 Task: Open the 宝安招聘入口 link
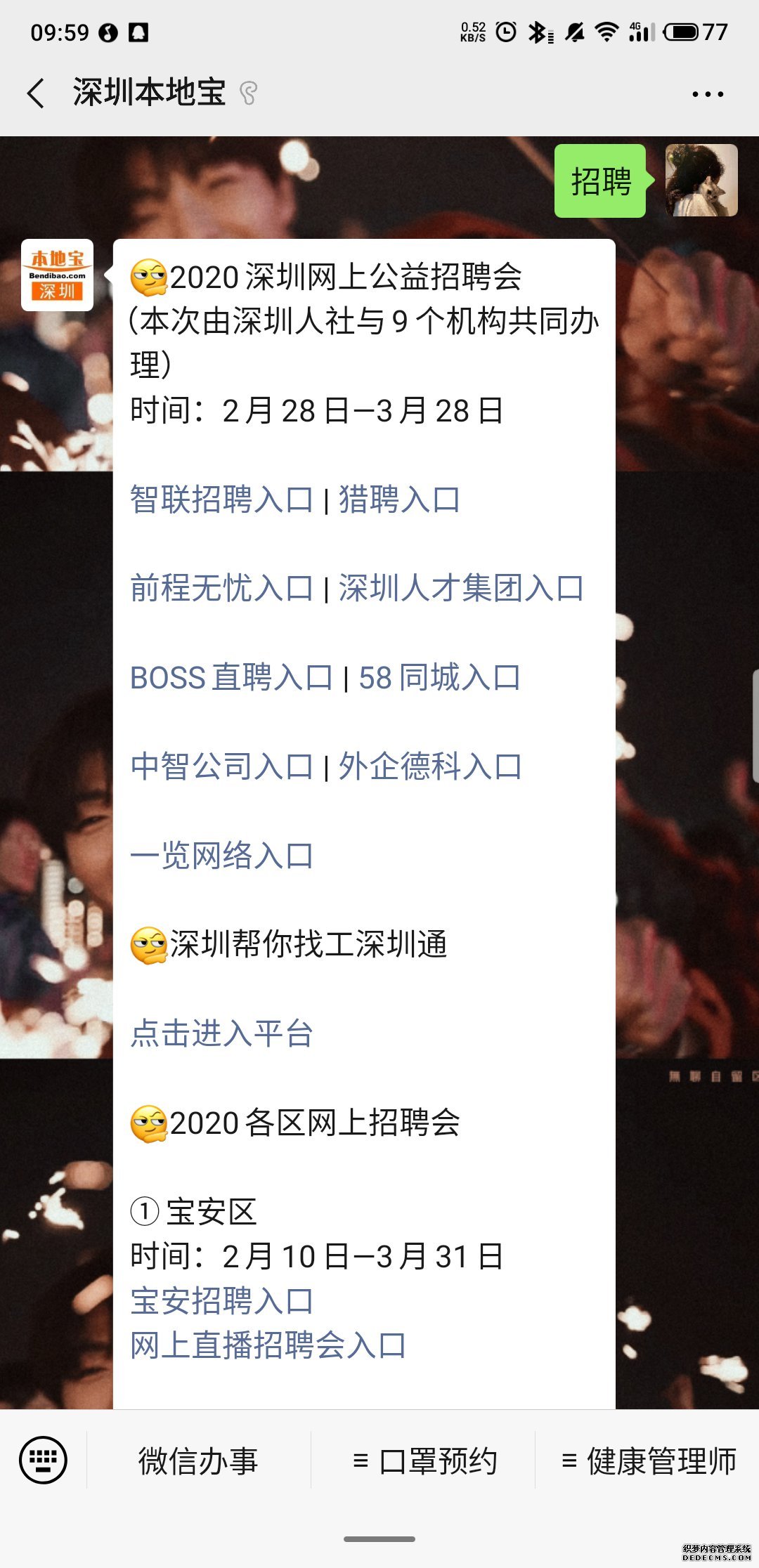tap(221, 1301)
